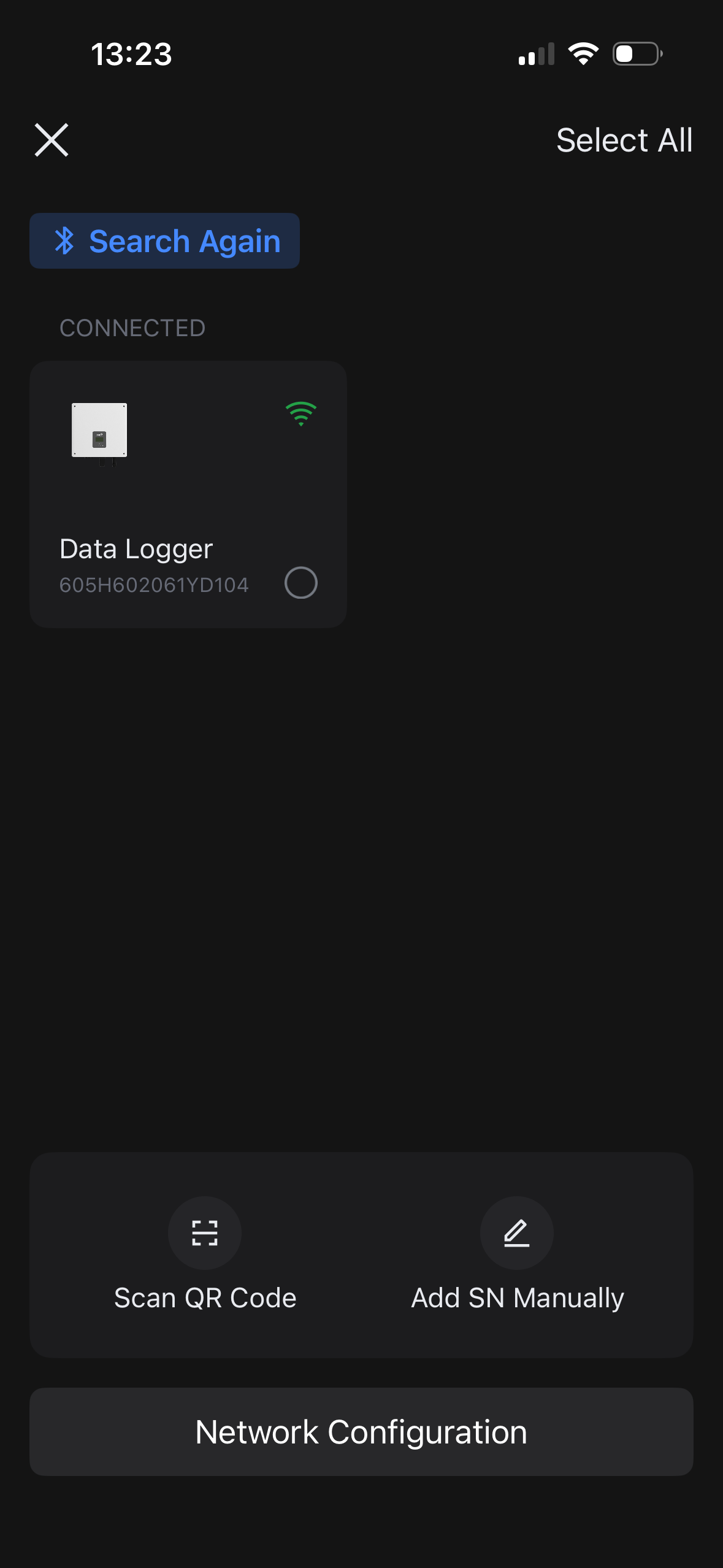723x1568 pixels.
Task: Open Scan QR Code
Action: [205, 1253]
